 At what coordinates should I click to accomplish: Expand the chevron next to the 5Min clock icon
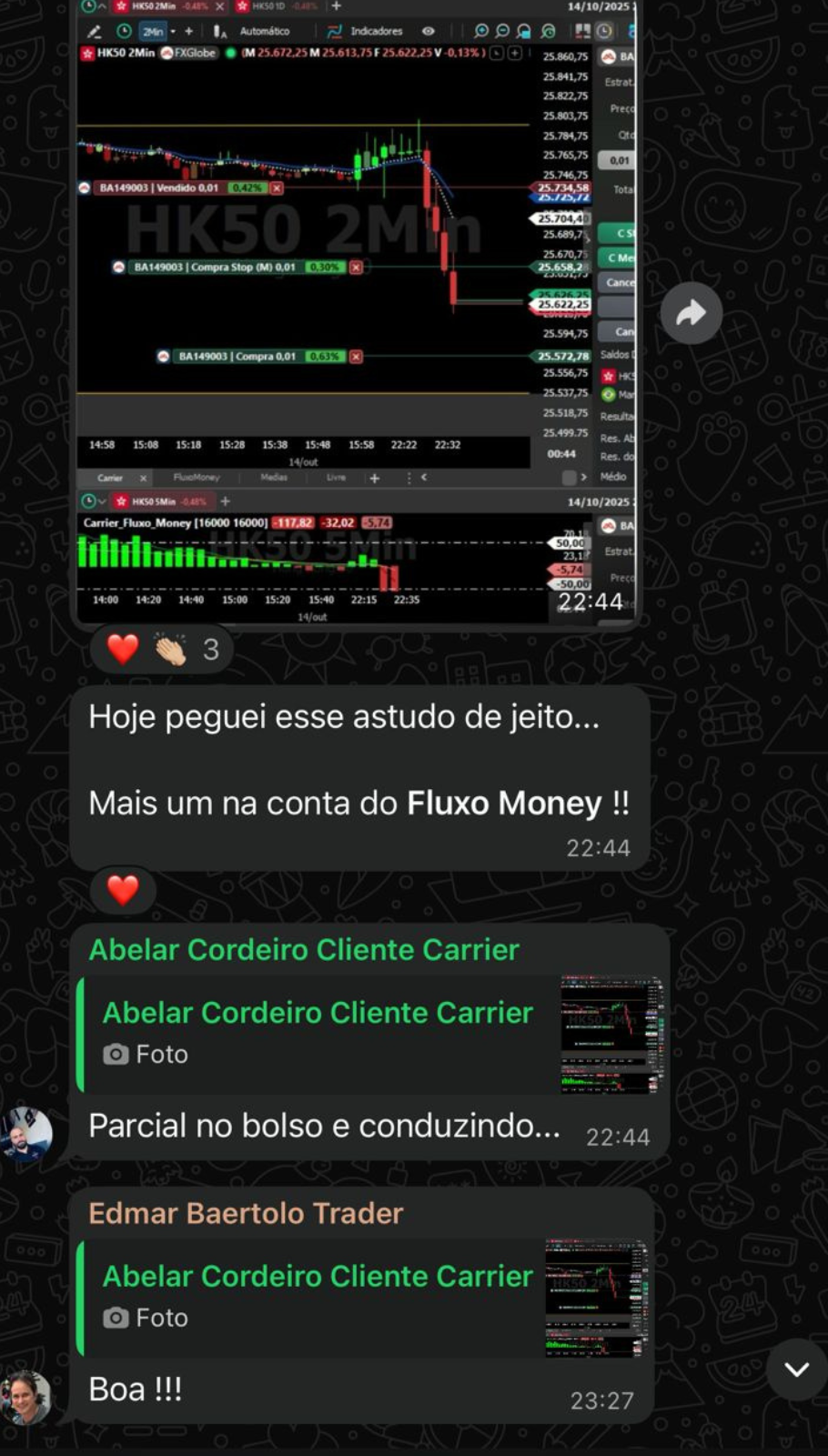click(x=100, y=500)
